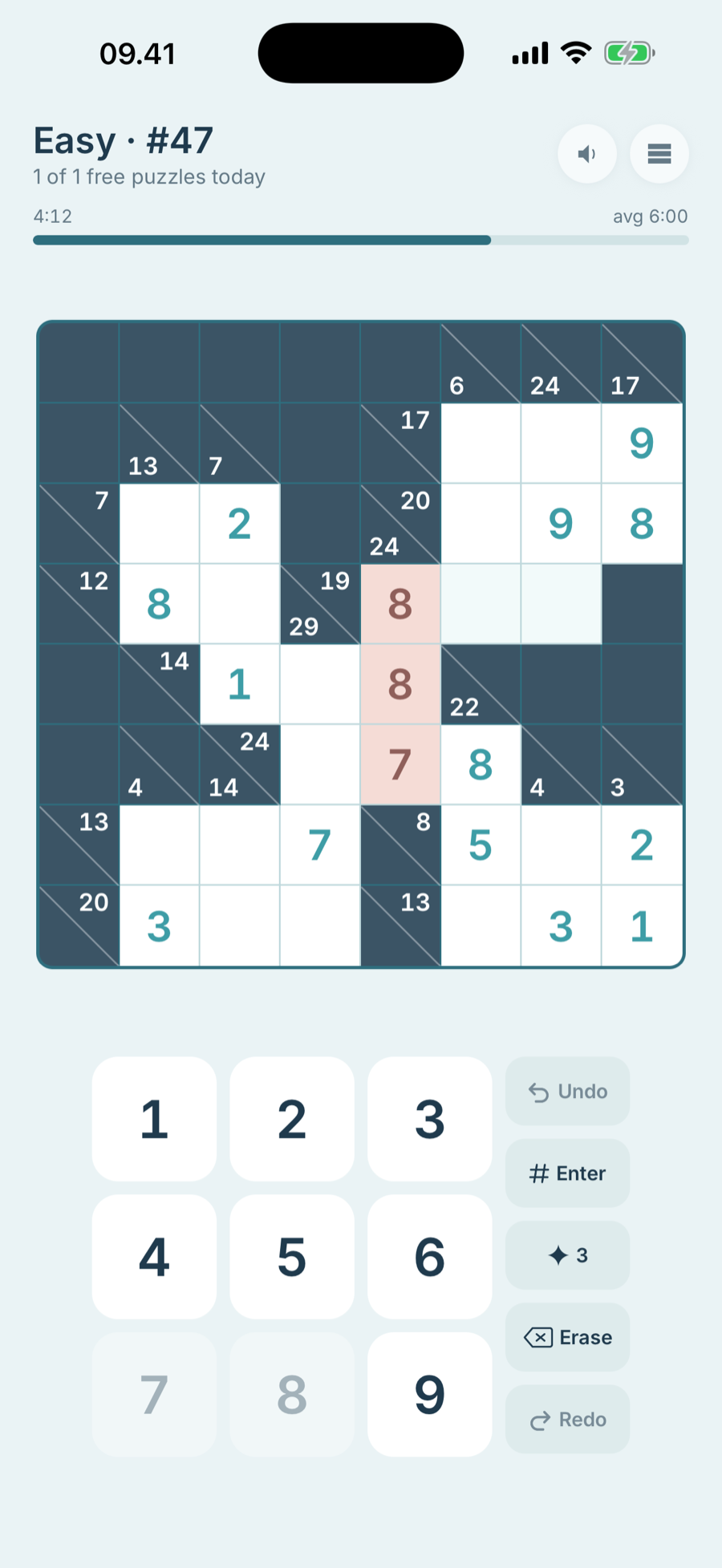Enter digit 4 from the keypad
Viewport: 722px width, 1568px height.
[154, 1257]
